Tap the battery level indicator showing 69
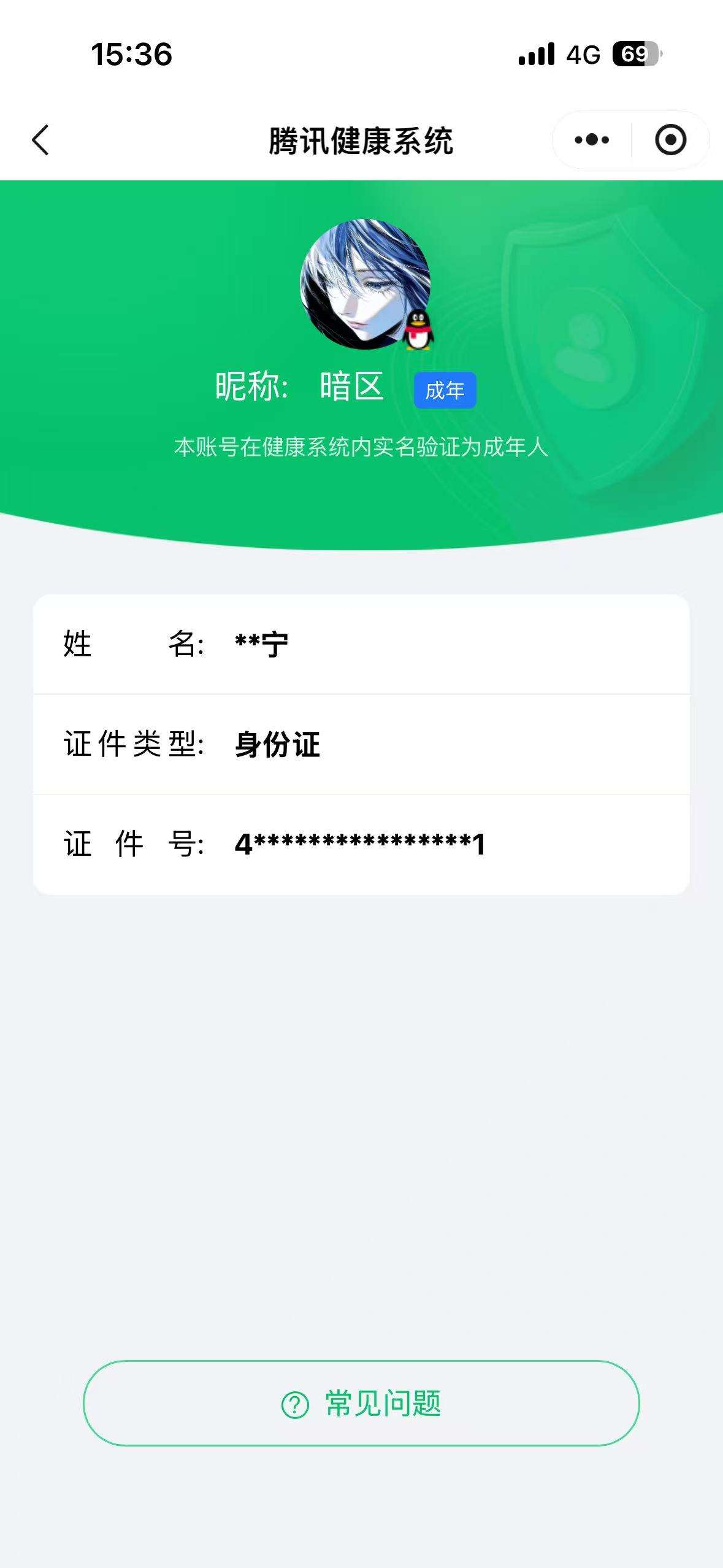723x1568 pixels. [634, 55]
